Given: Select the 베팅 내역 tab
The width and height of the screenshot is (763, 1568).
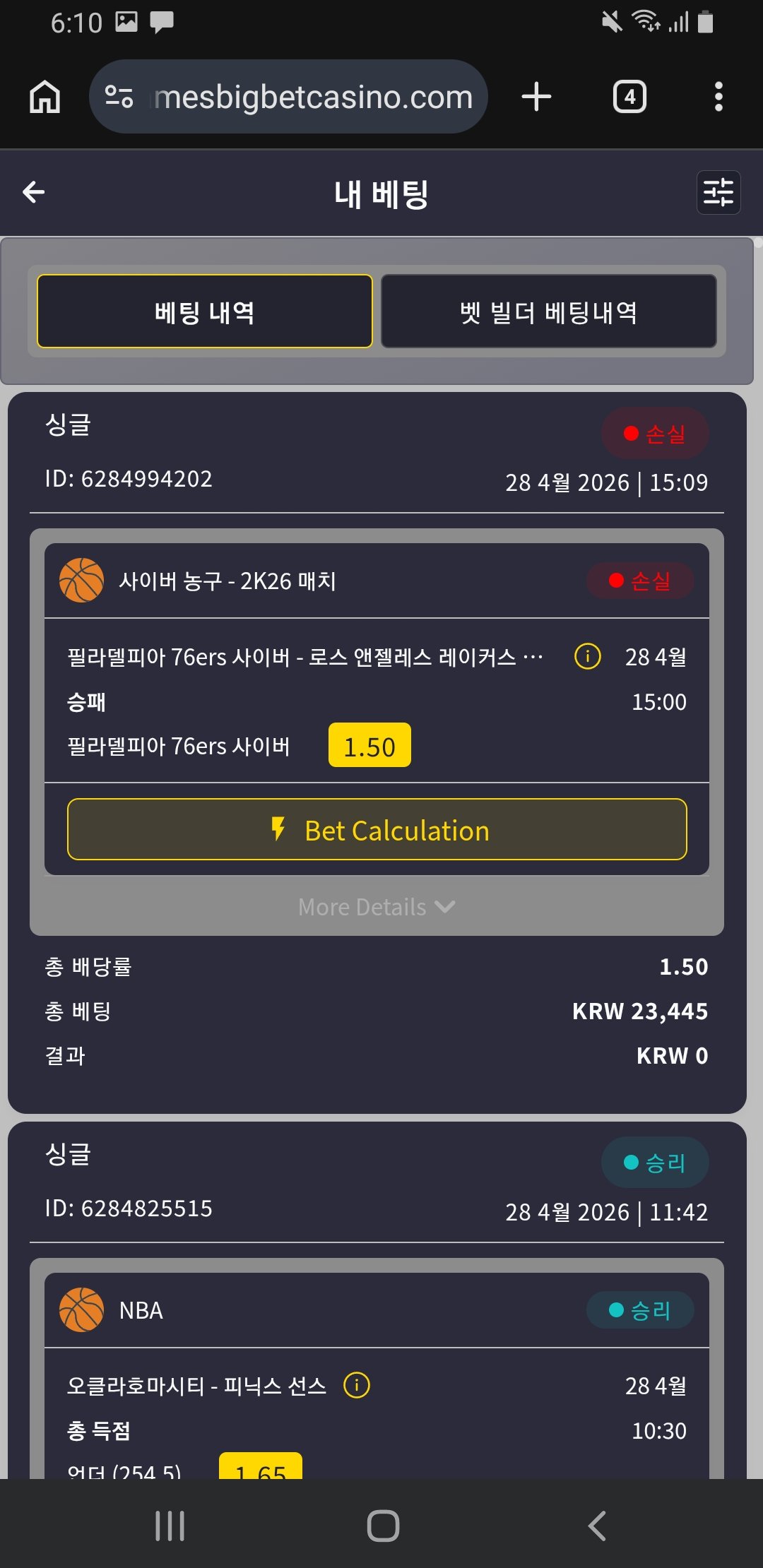Looking at the screenshot, I should pos(205,311).
